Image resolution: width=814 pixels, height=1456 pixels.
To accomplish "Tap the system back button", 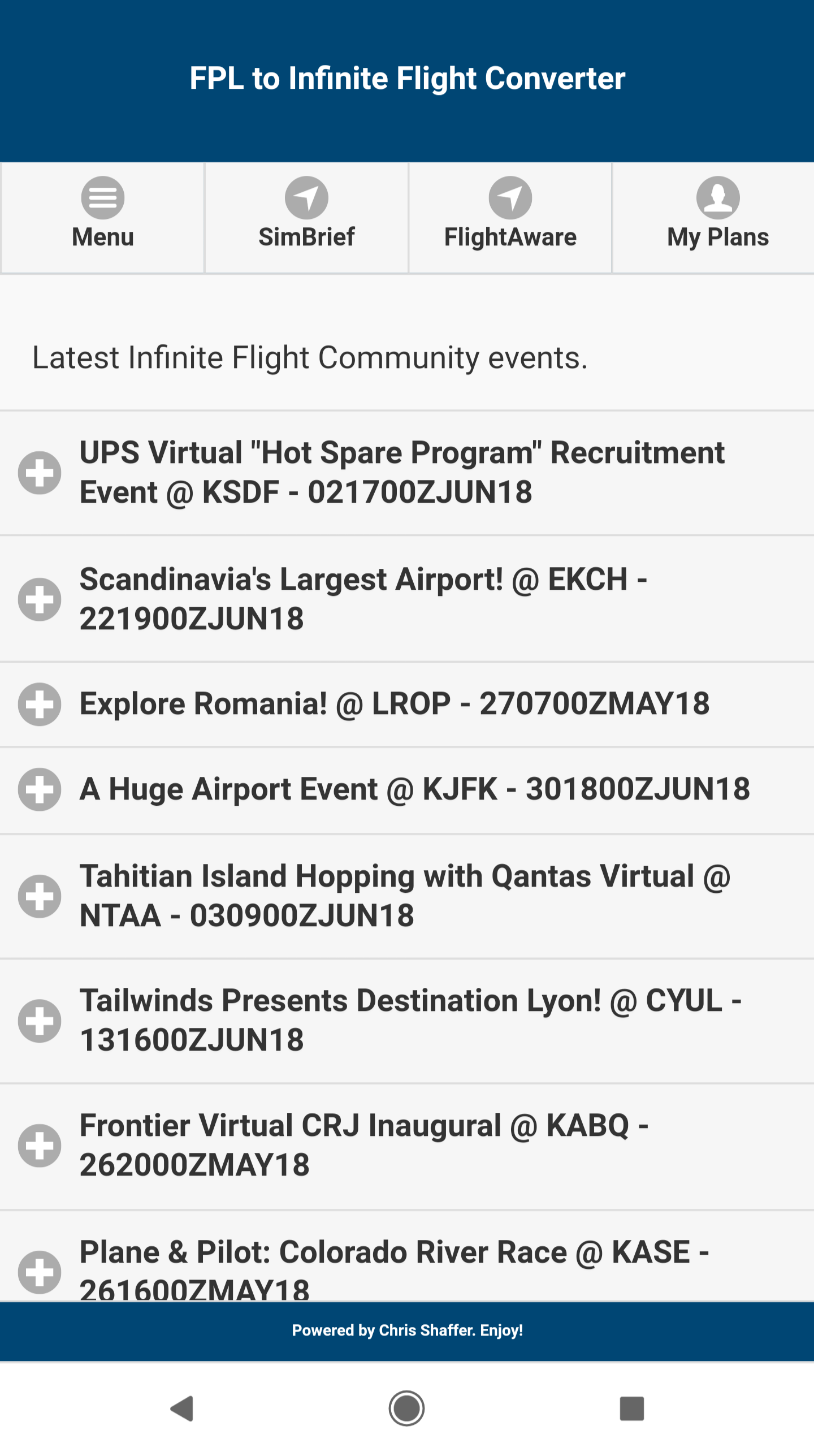I will pos(182,1408).
